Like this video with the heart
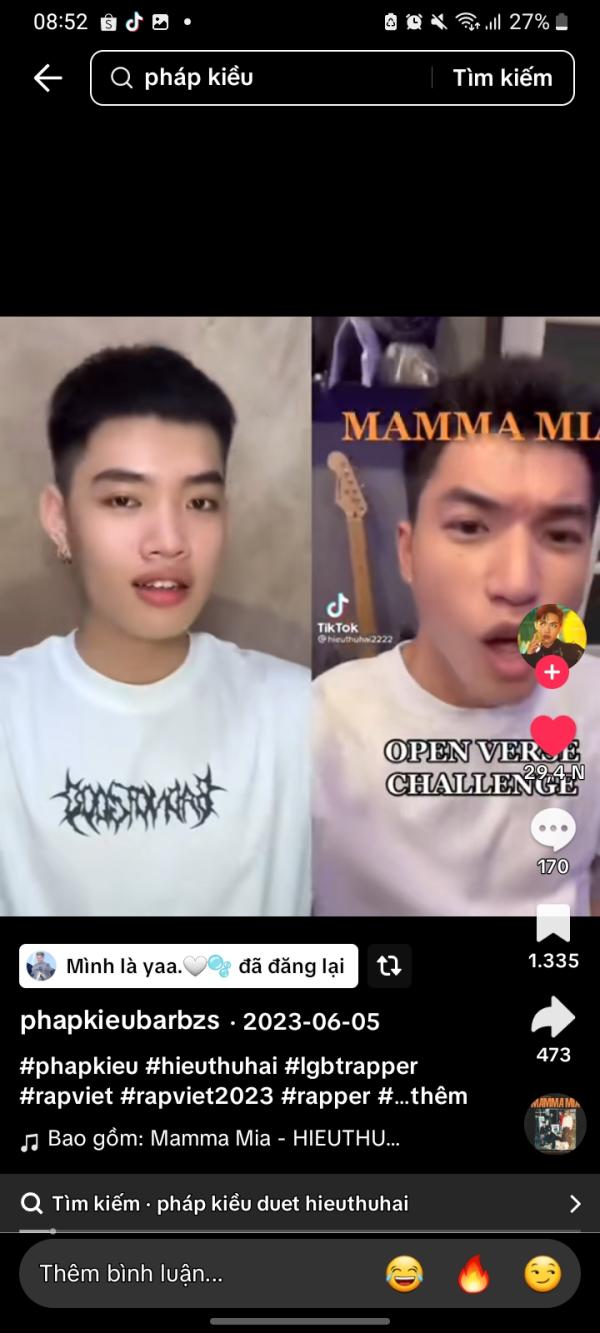 pyautogui.click(x=552, y=737)
